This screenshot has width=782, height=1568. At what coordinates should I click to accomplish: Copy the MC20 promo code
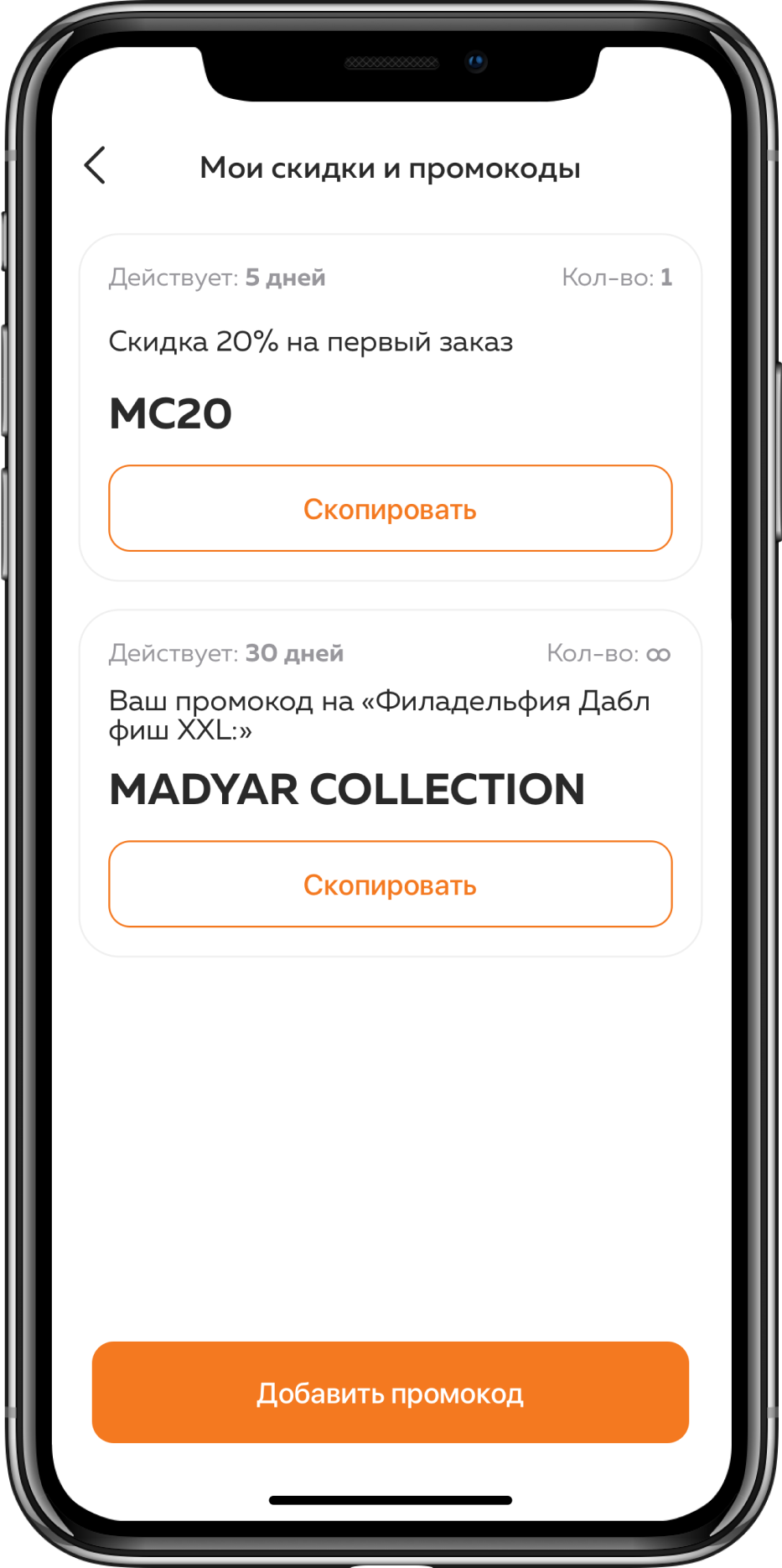coord(390,509)
